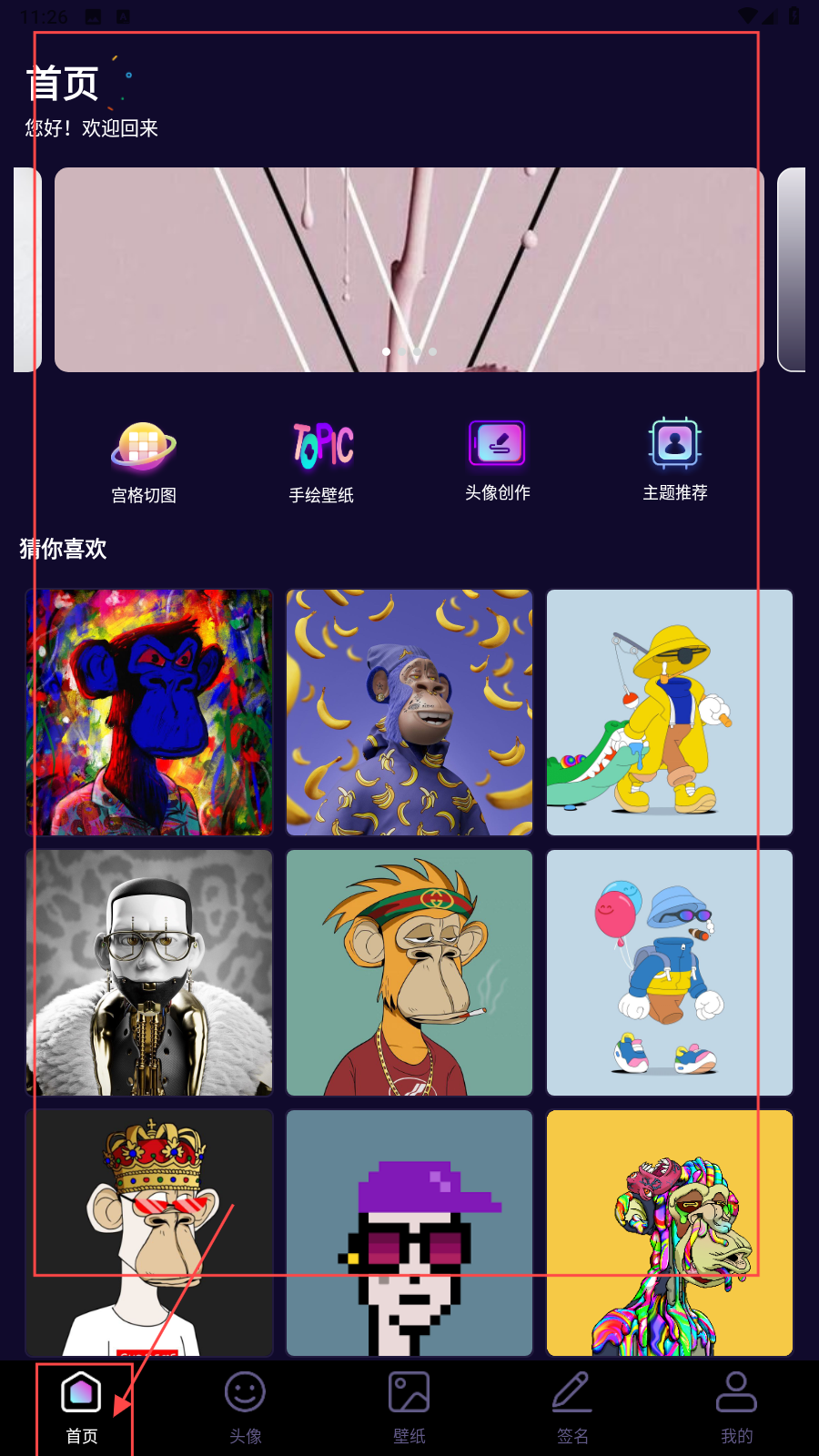
Task: Open the smoking orange-haired ape image
Action: (x=409, y=973)
